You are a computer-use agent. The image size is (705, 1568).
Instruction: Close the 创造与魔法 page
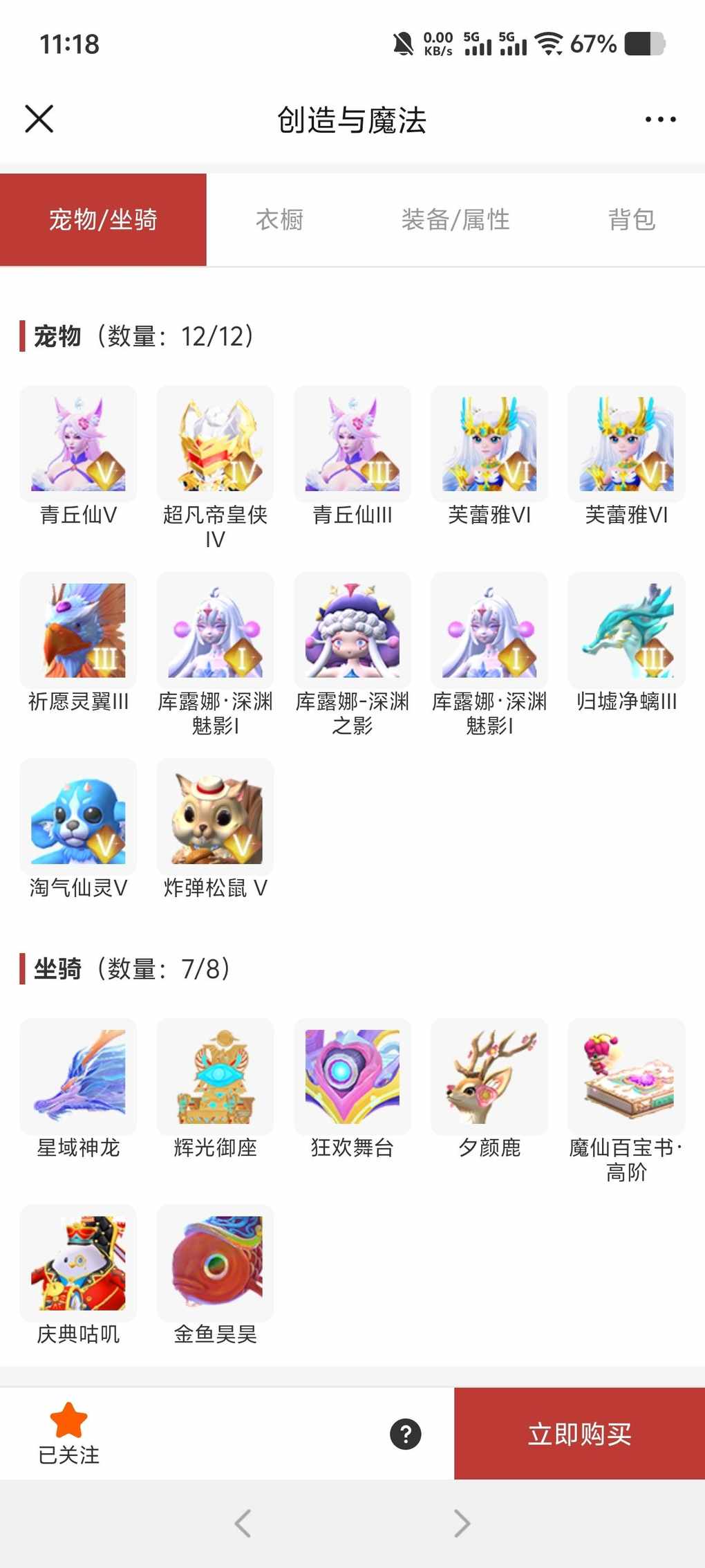tap(39, 119)
